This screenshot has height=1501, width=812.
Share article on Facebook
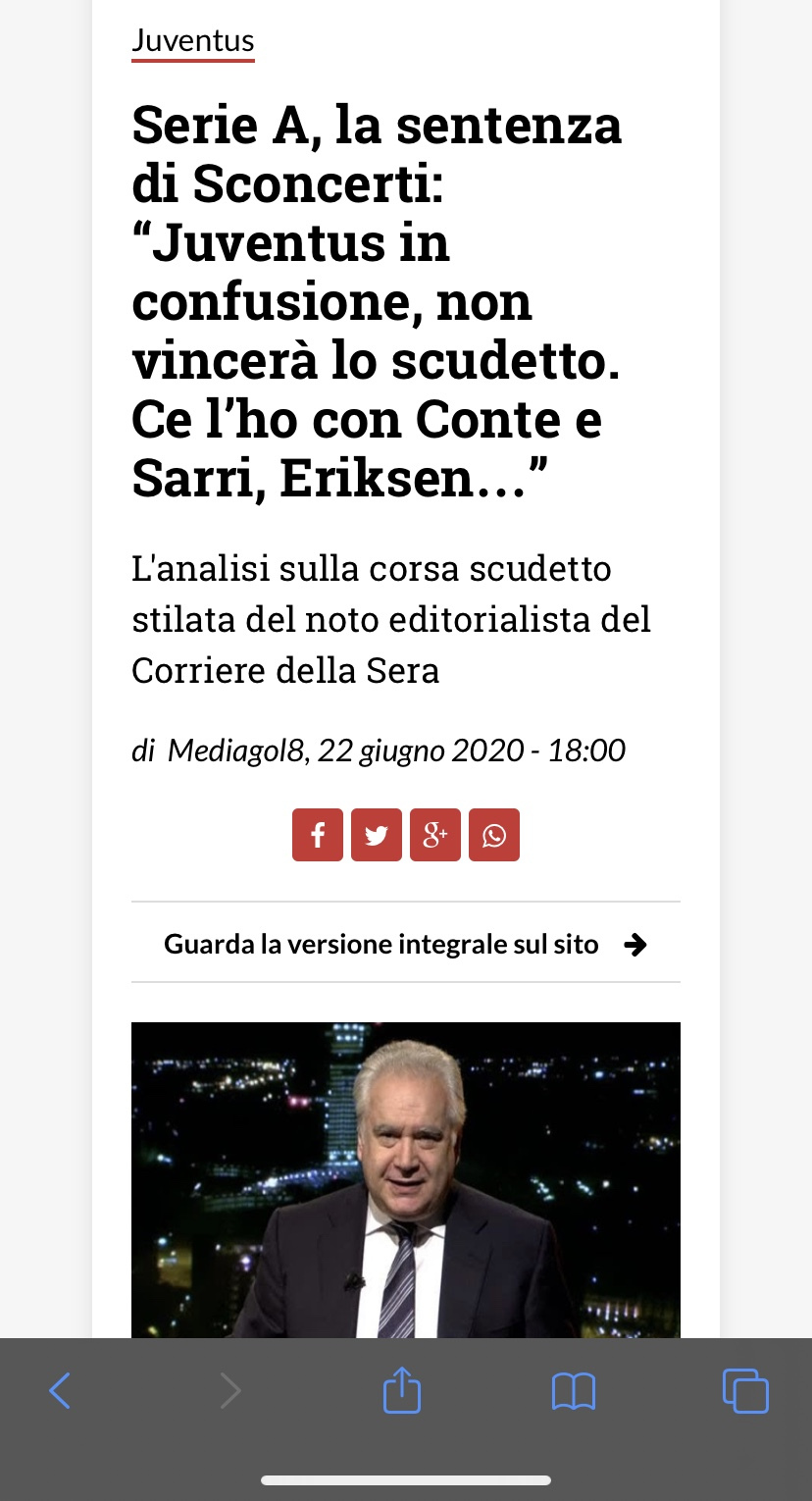(x=318, y=835)
